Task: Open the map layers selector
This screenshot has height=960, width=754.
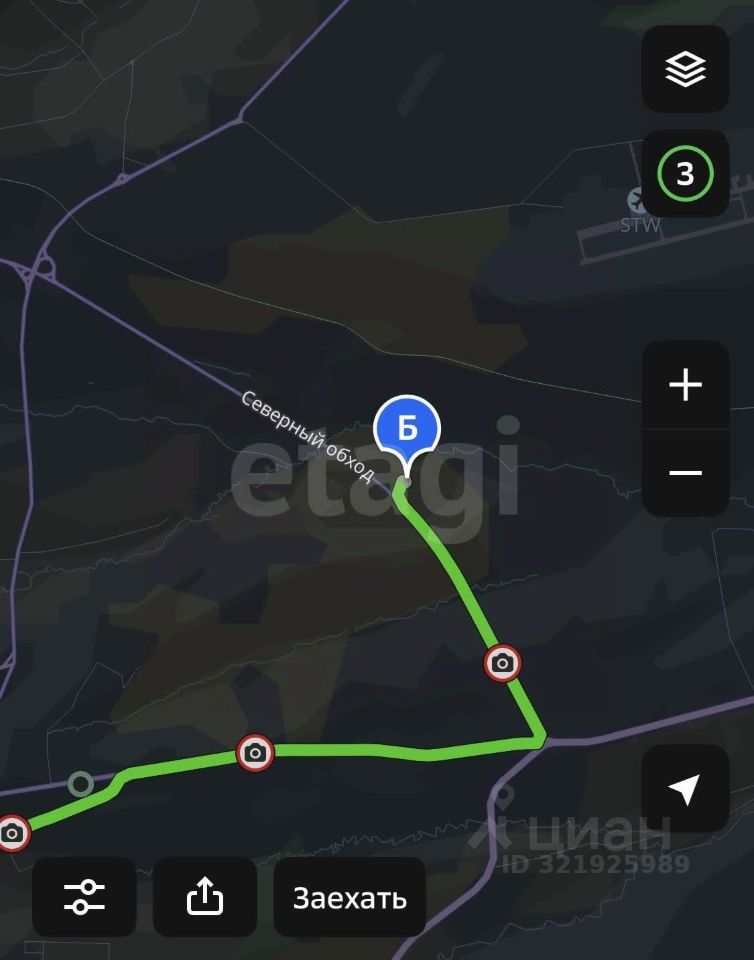Action: coord(685,69)
